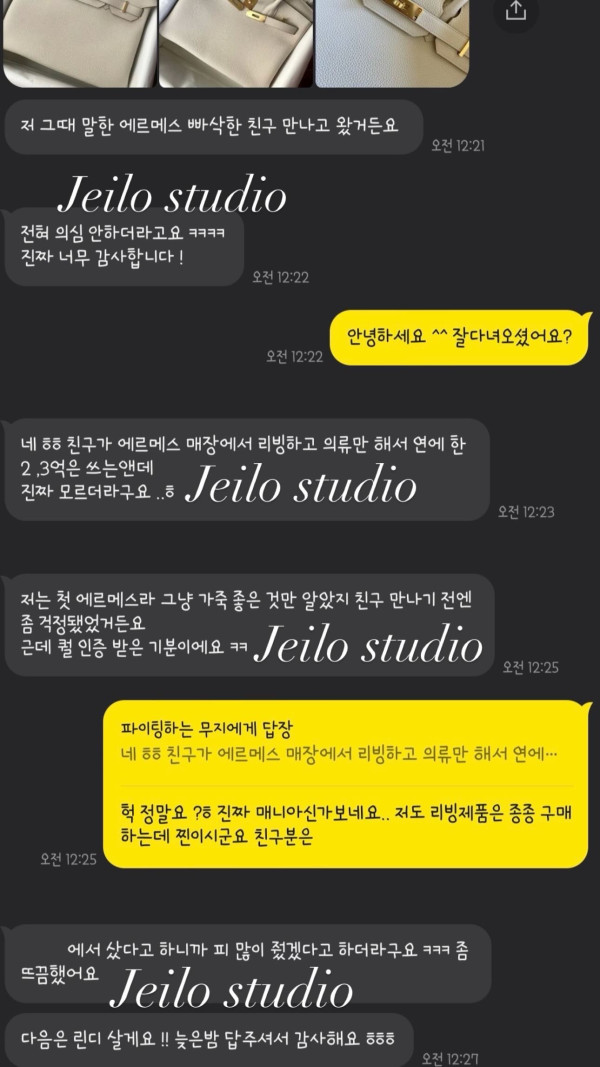Open the middle bag photo in the message
The height and width of the screenshot is (1067, 600).
point(236,44)
